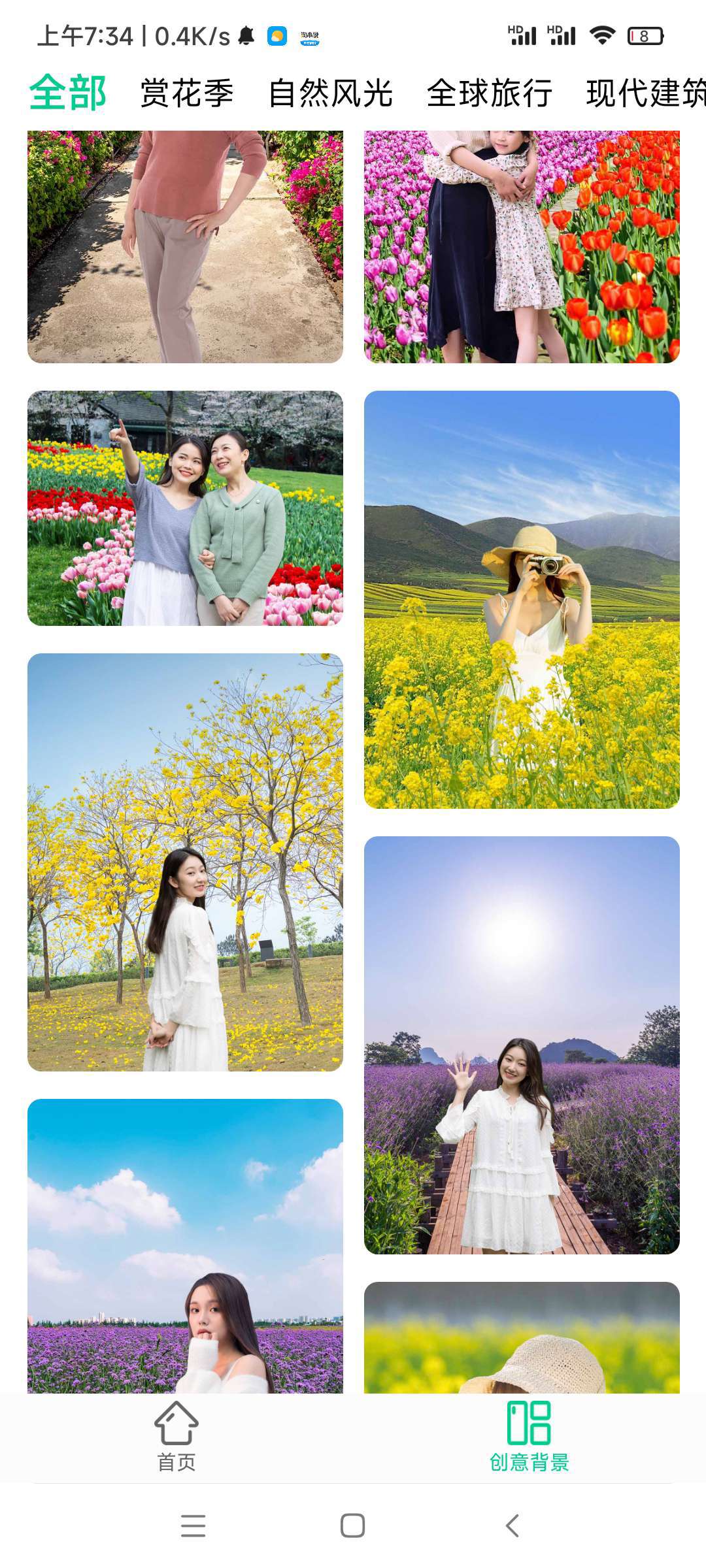Open the woman in pink sweater garden path background
Screen dimensions: 706x1568
(185, 246)
